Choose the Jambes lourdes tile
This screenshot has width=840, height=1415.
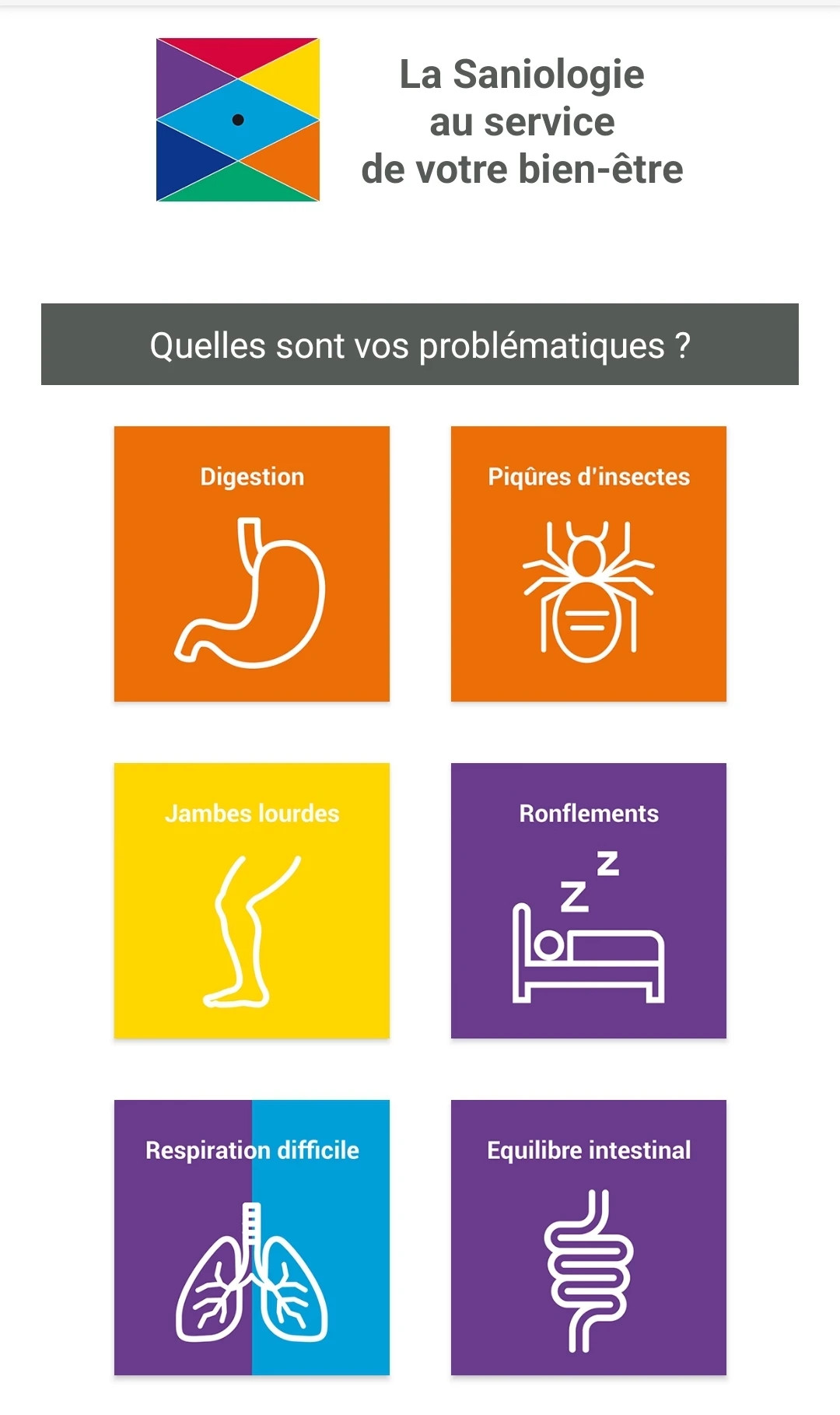click(252, 901)
